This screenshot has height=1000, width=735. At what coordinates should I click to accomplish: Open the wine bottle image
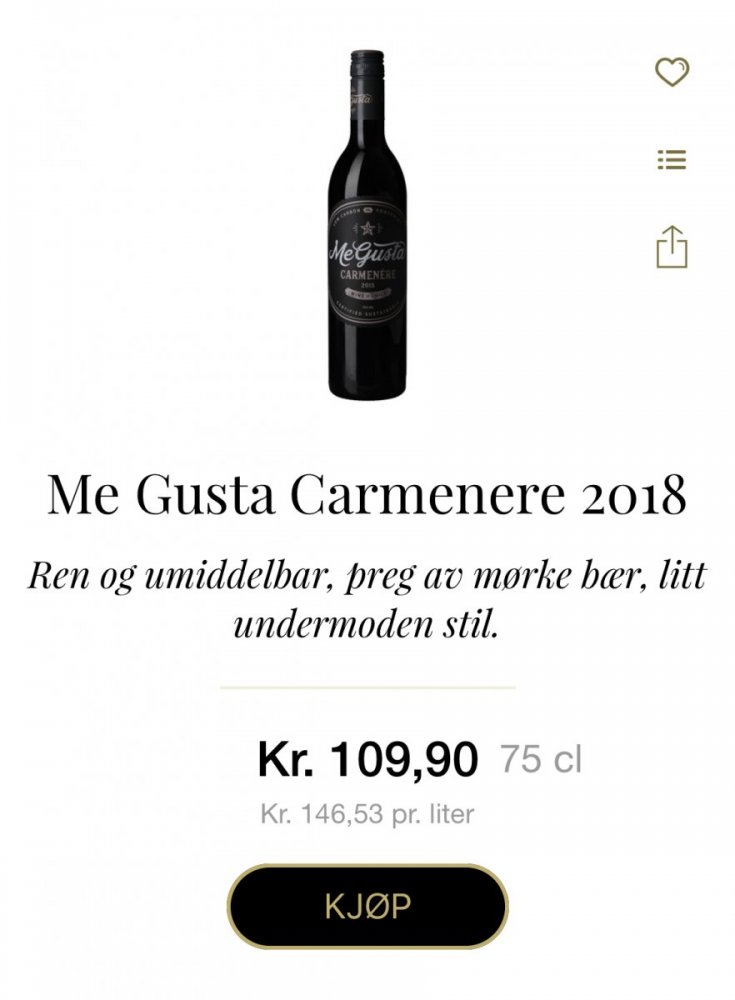pyautogui.click(x=367, y=225)
